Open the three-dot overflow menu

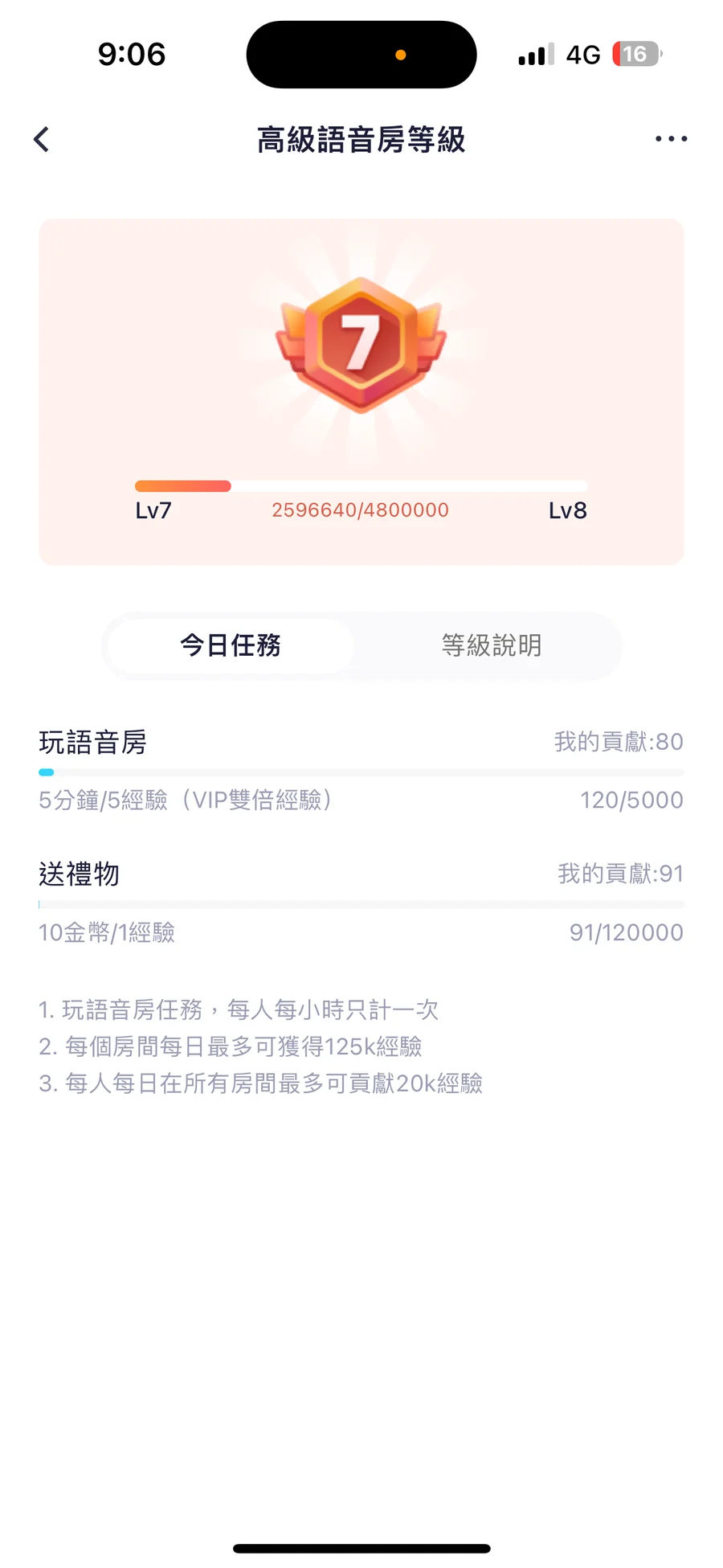point(671,139)
